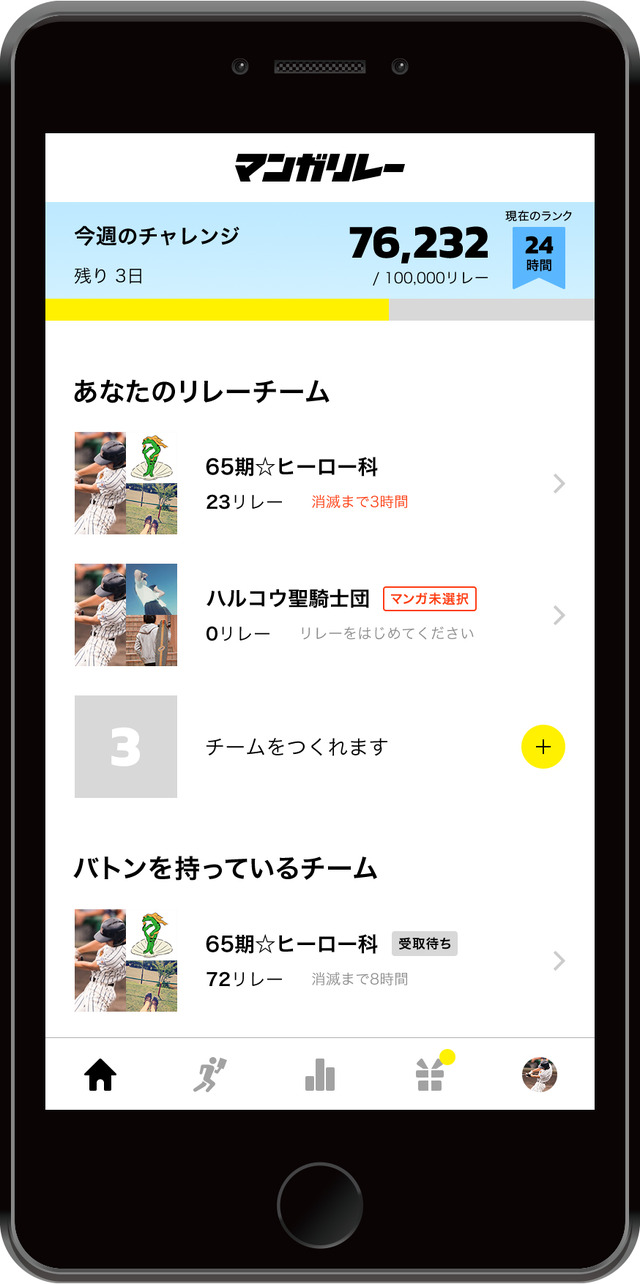Go to the home tab

[x=100, y=1075]
